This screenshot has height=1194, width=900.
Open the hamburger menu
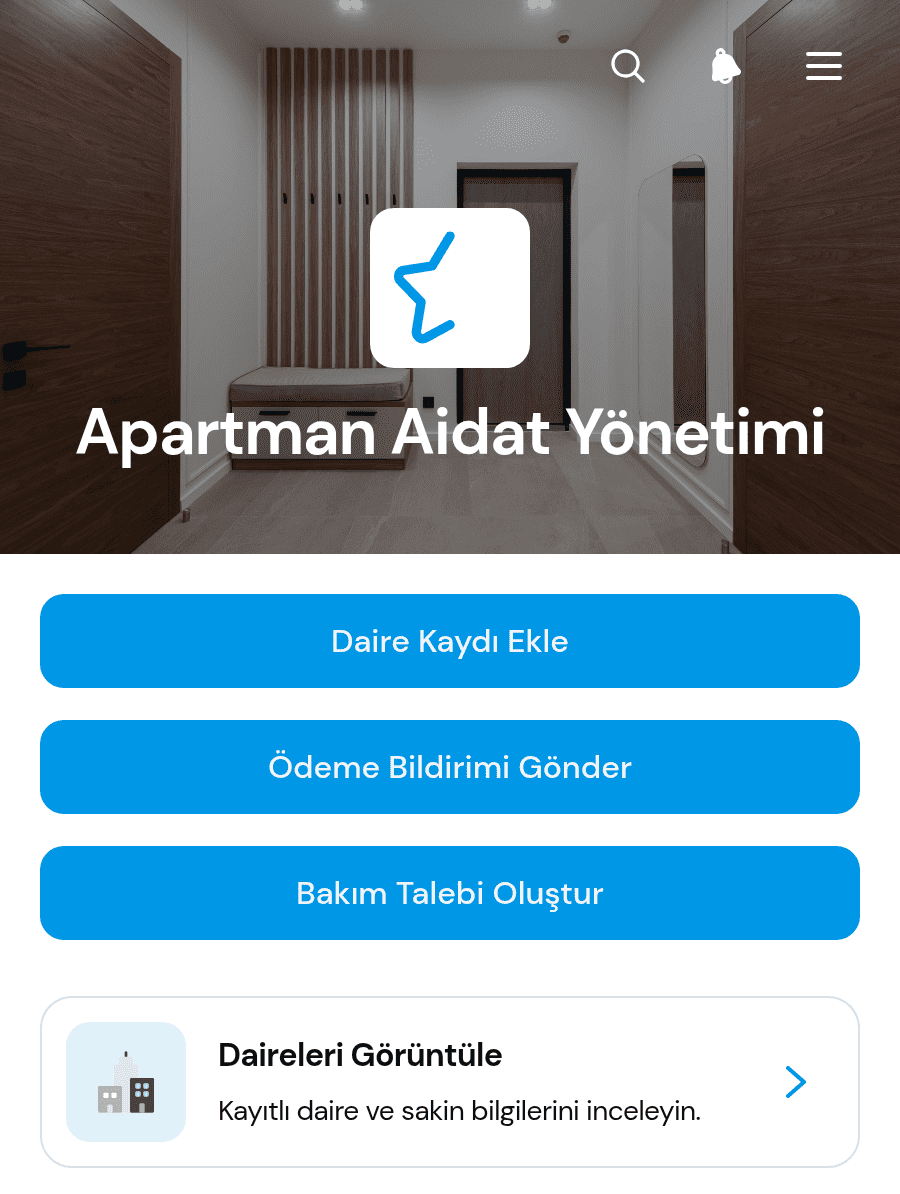tap(824, 66)
